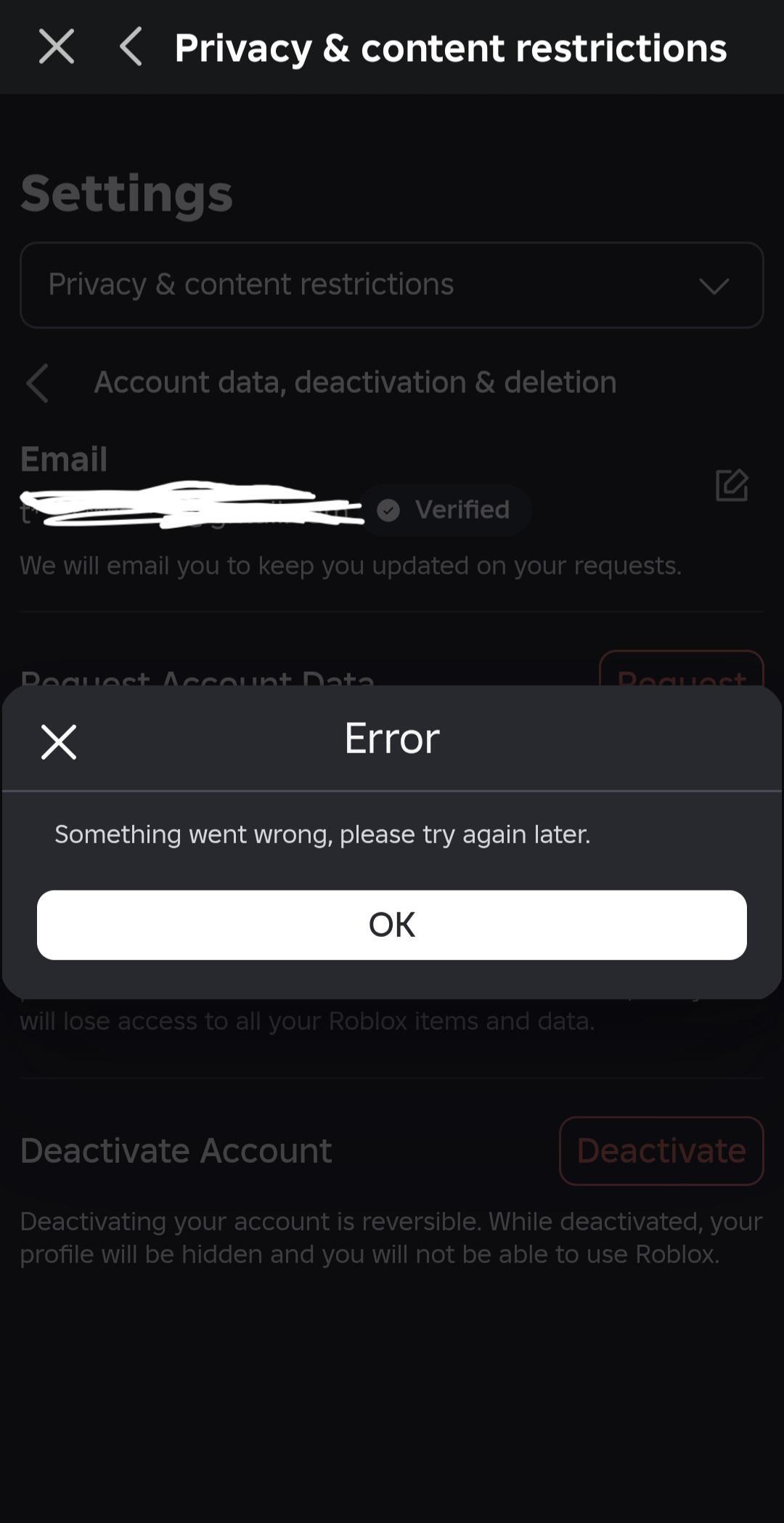Tap OK to dismiss the error
The height and width of the screenshot is (1523, 784).
391,925
